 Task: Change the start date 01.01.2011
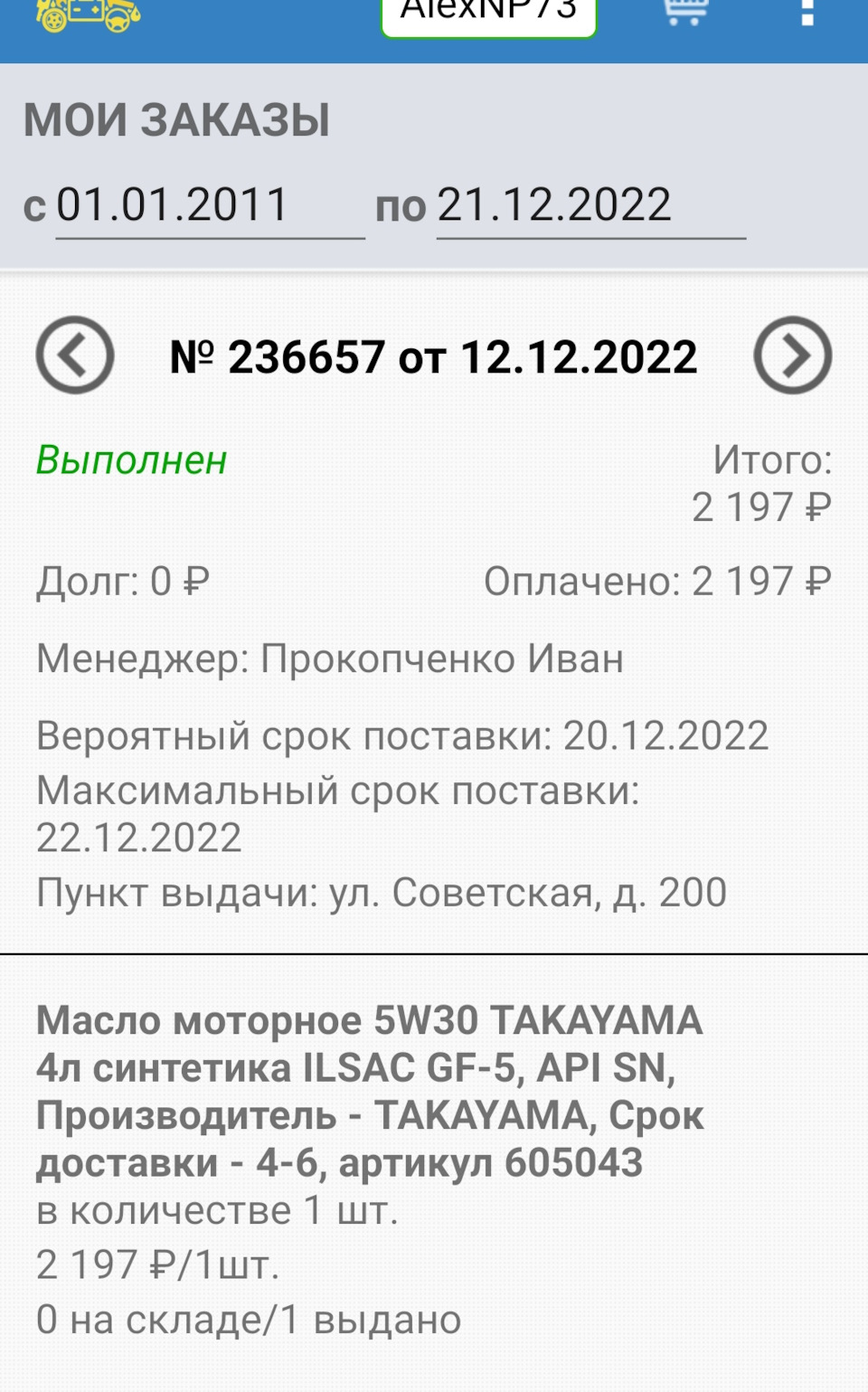point(209,206)
